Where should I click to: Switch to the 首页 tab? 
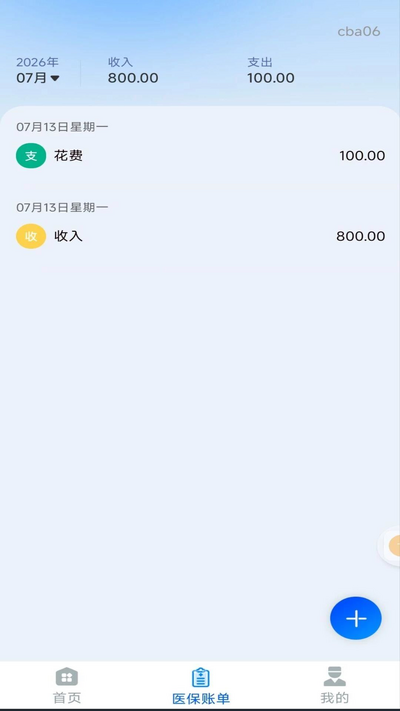pos(67,685)
